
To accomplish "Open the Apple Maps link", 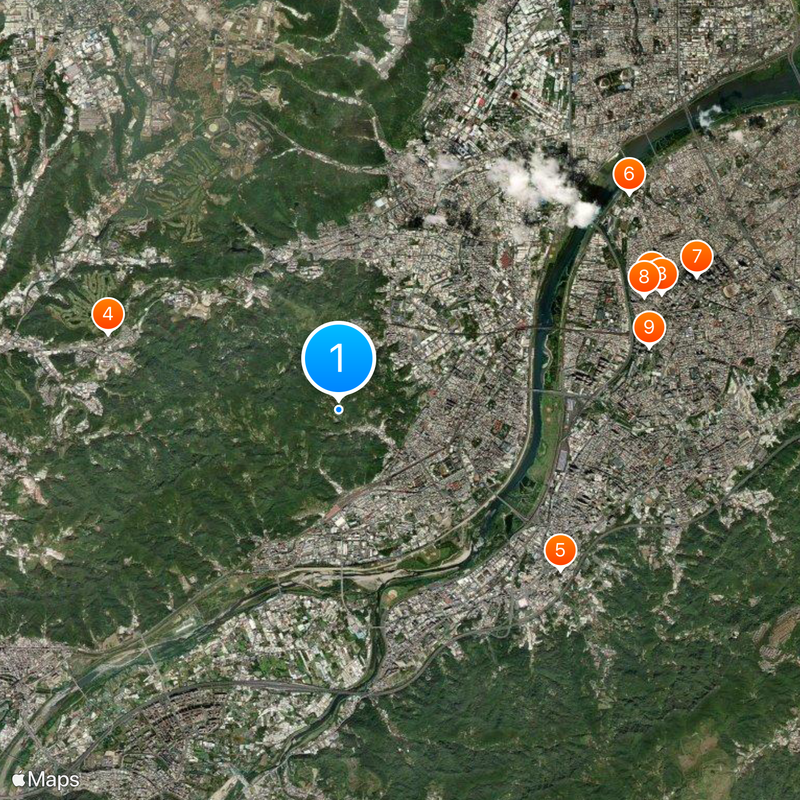I will point(46,779).
